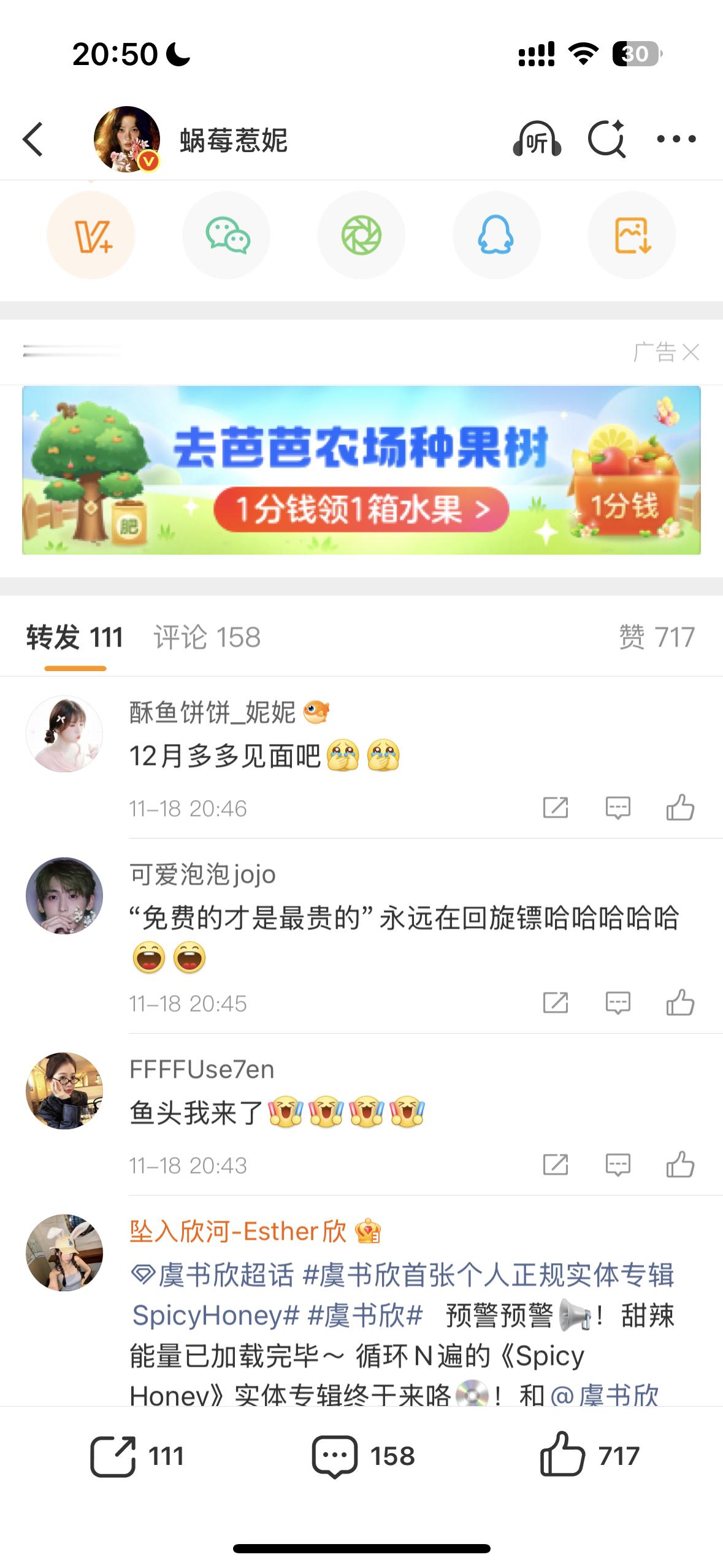Share post to WeChat
This screenshot has height=1568, width=723.
(226, 235)
